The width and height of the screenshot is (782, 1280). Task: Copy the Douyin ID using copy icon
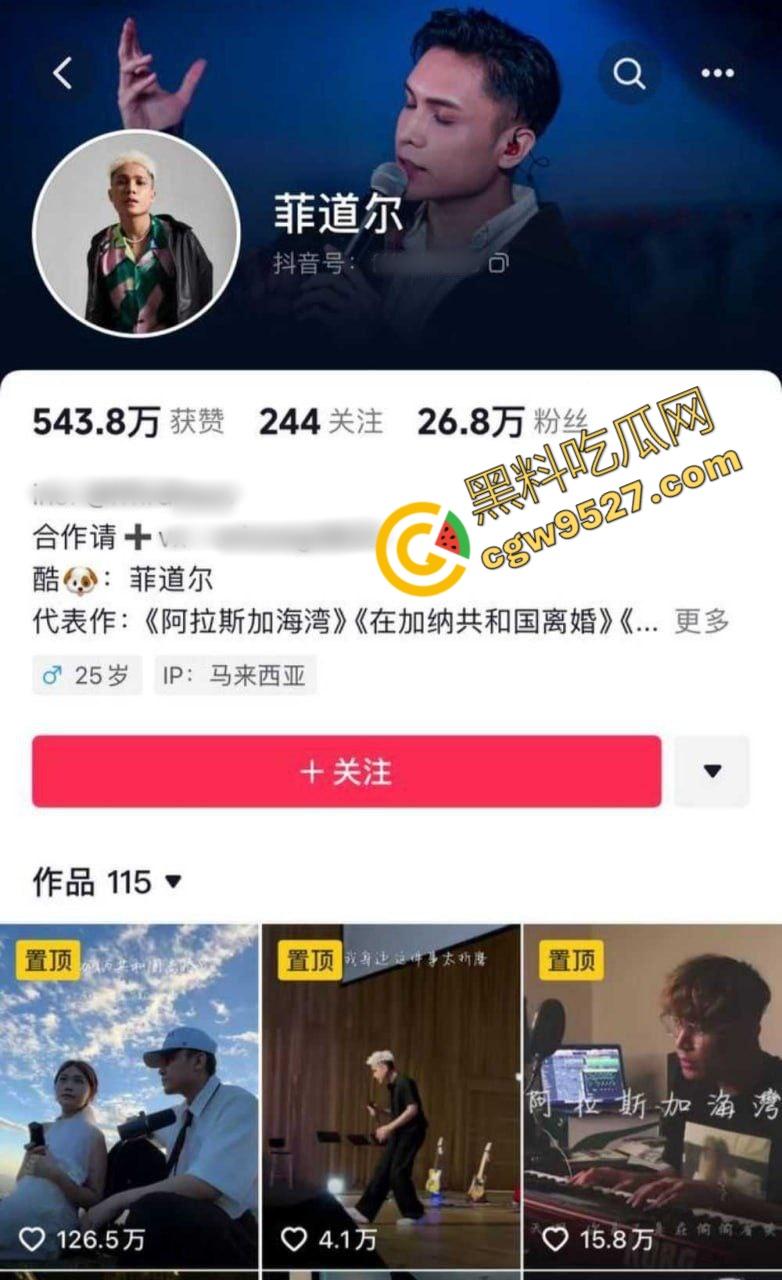coord(498,263)
